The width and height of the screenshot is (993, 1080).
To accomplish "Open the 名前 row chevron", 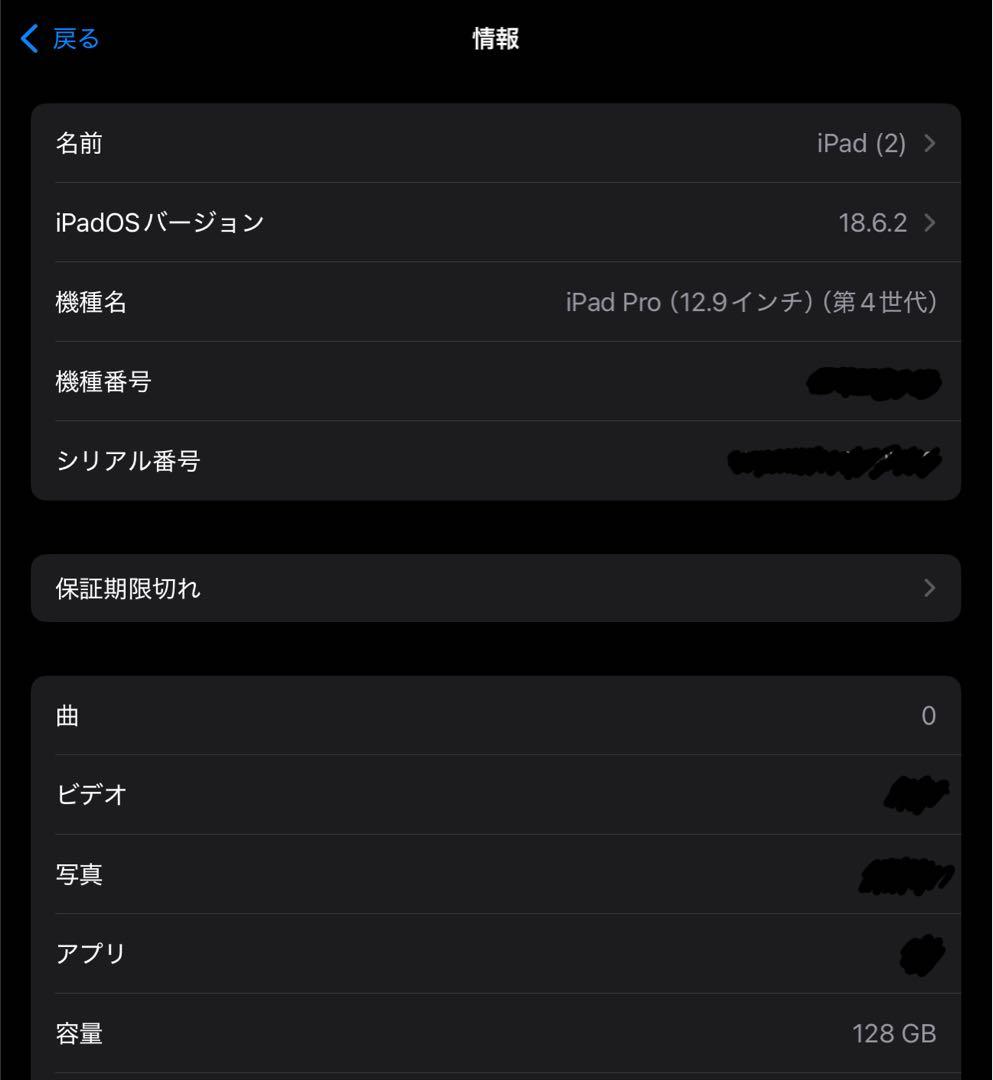I will [928, 143].
